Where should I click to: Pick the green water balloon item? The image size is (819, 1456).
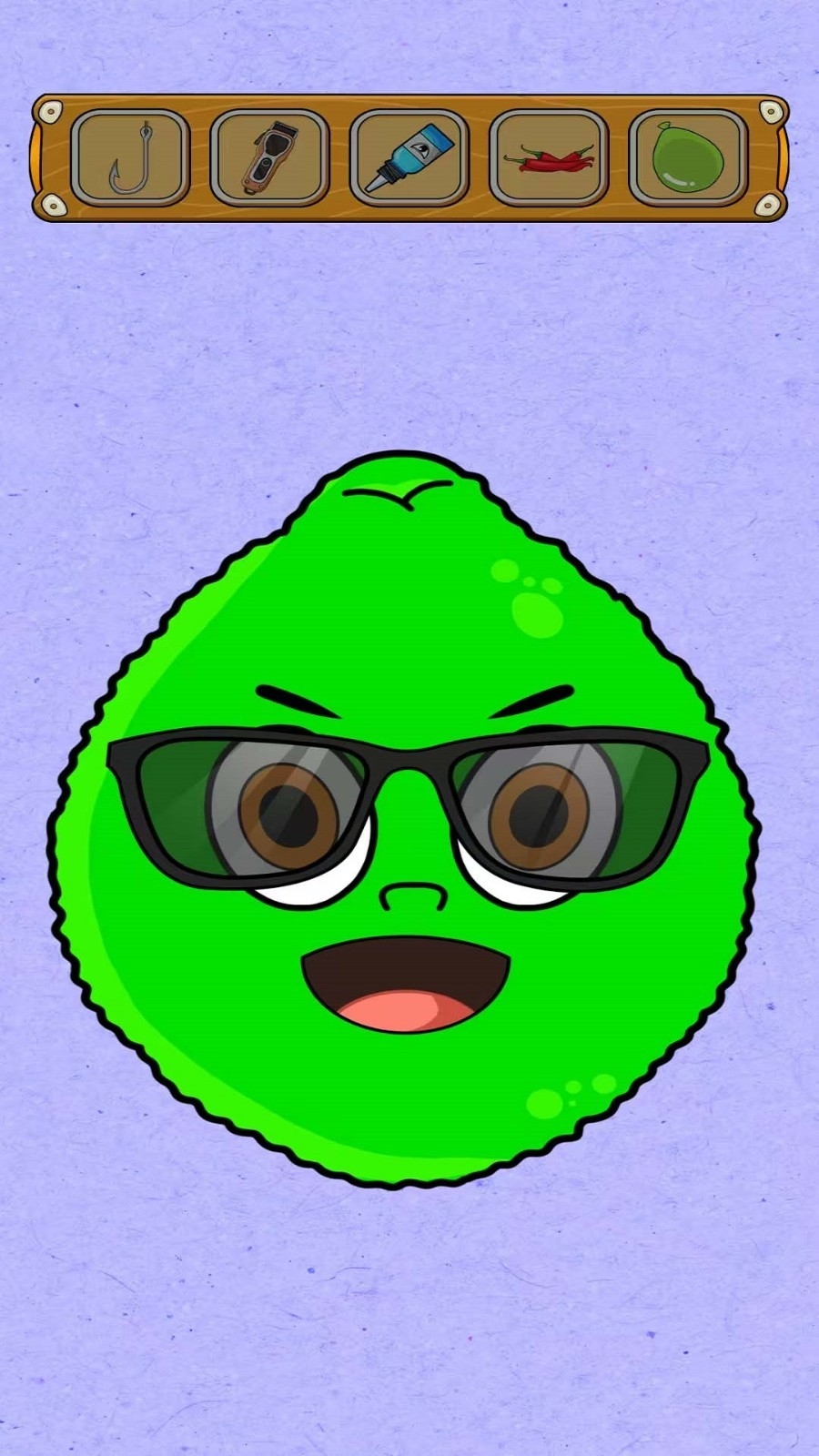point(688,158)
